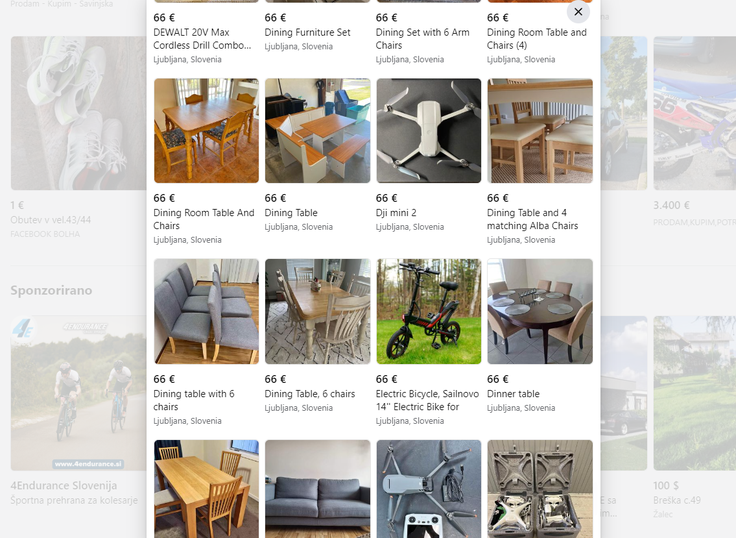The height and width of the screenshot is (538, 736).
Task: View Dining Set with 6 Arm Chairs
Action: tap(423, 39)
